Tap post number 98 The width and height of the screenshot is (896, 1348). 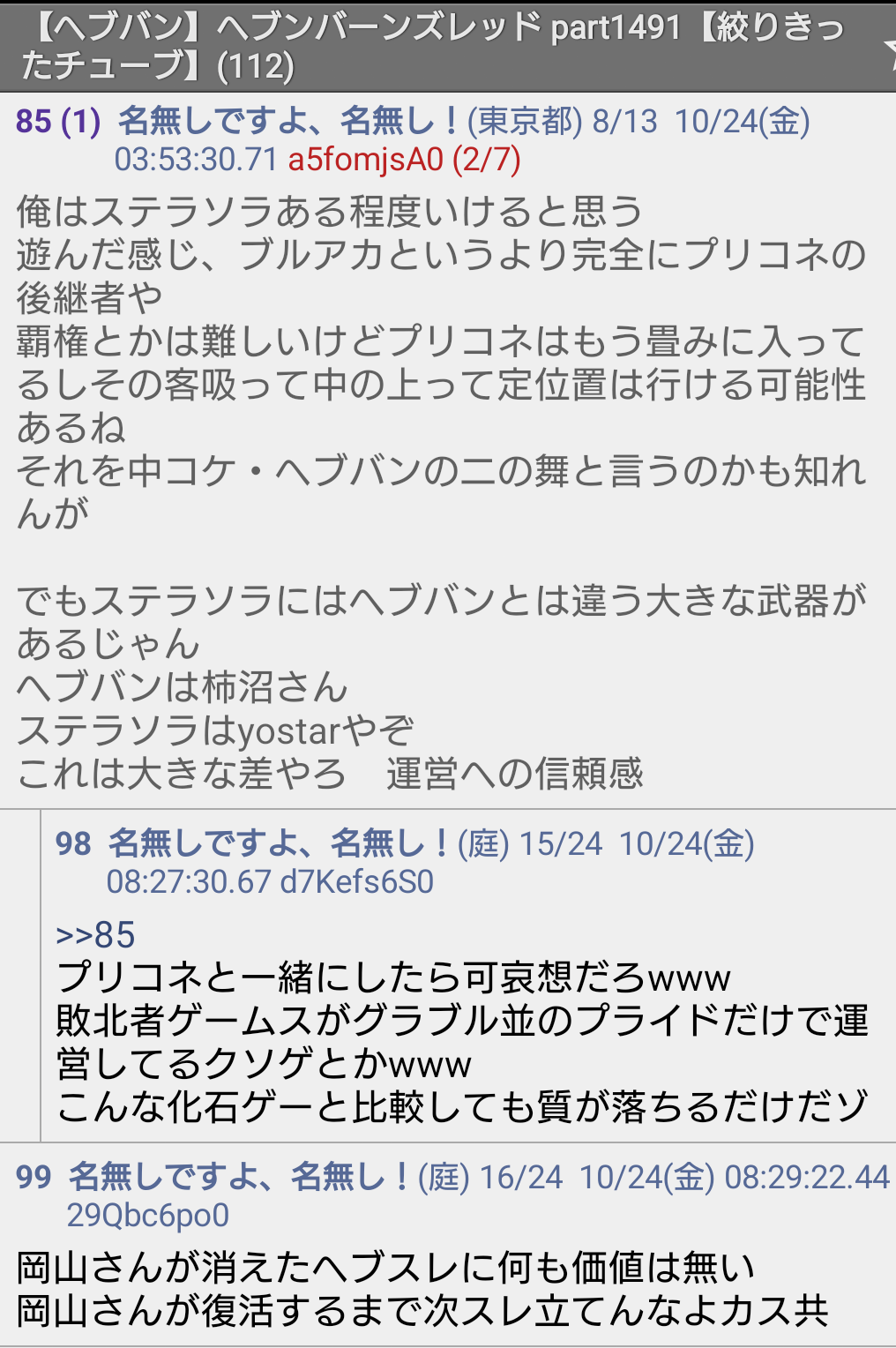pos(73,844)
